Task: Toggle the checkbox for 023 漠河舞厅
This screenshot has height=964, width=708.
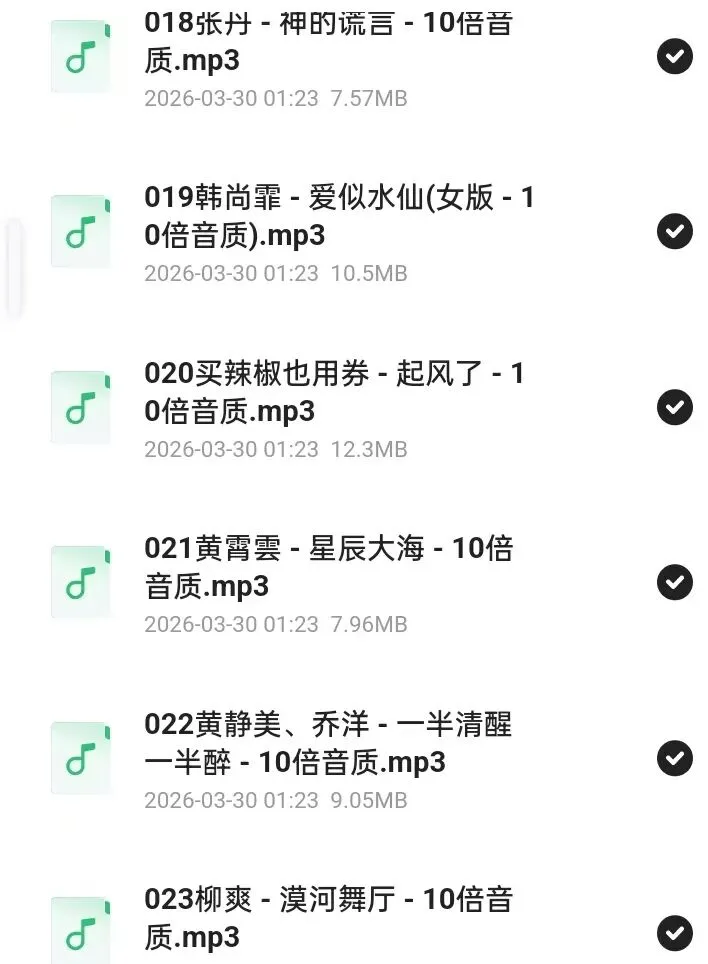Action: point(675,933)
